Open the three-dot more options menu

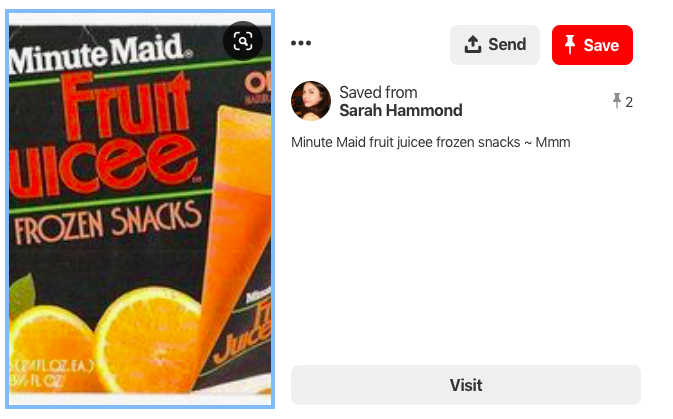point(301,44)
